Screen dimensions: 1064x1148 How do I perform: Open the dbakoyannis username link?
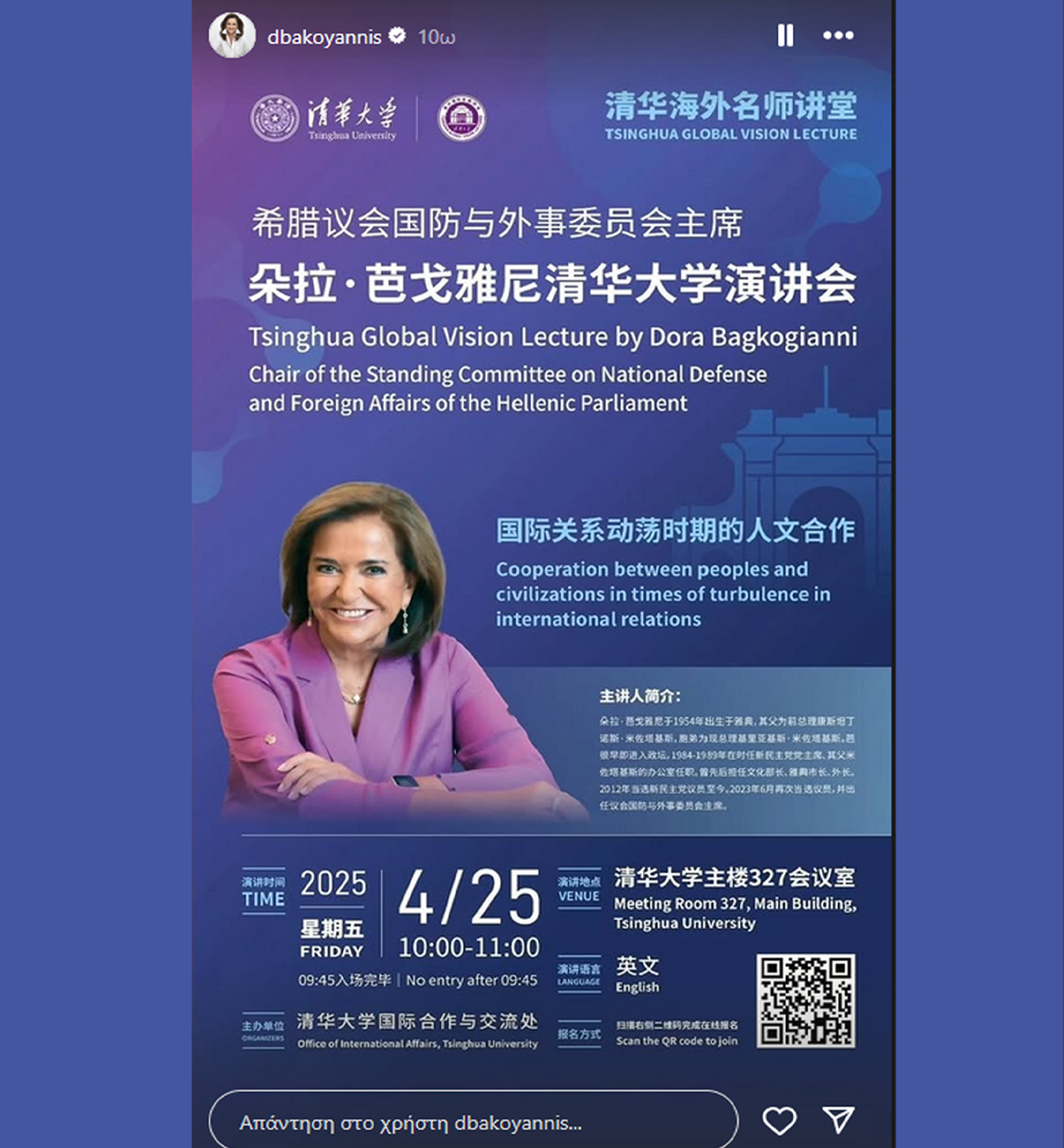pos(324,37)
